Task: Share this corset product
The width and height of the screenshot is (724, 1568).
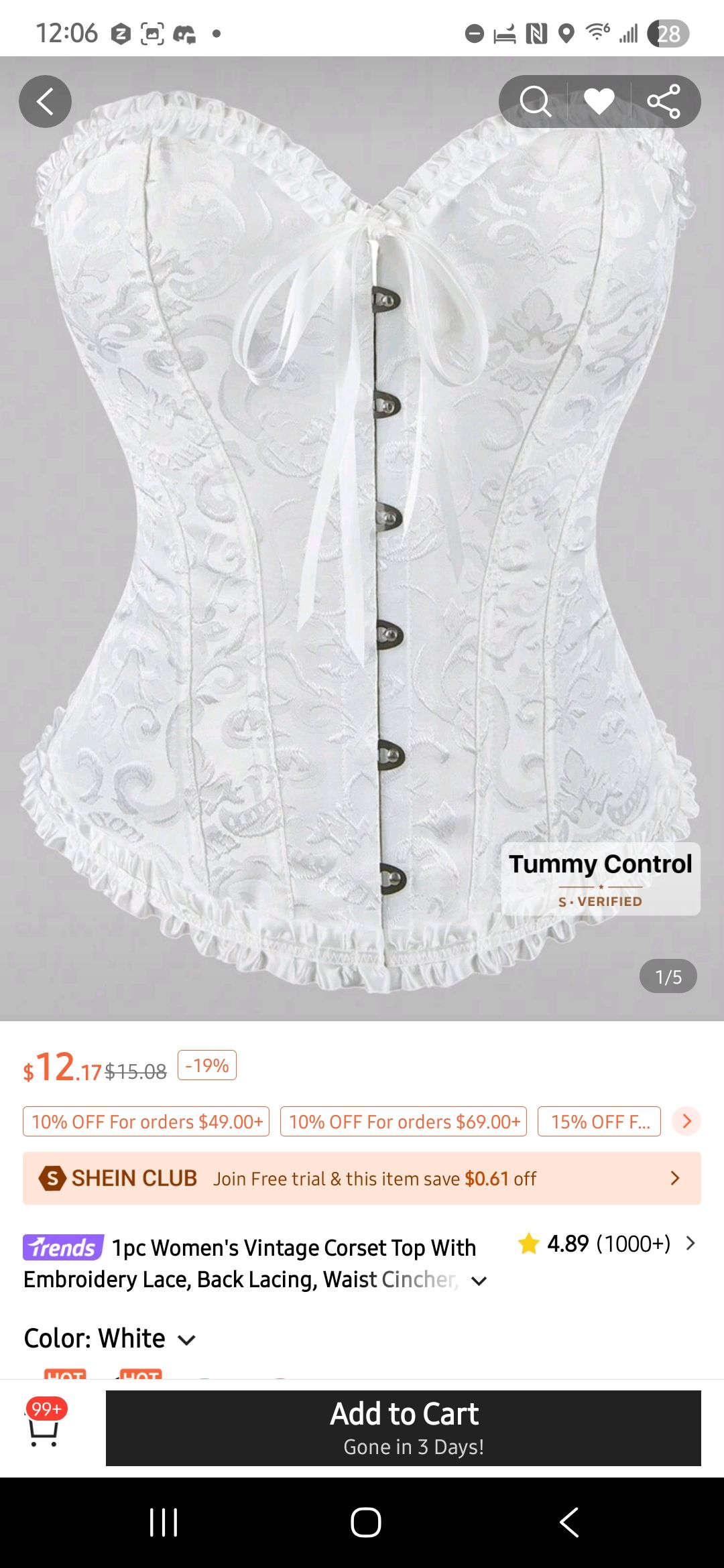Action: 664,102
